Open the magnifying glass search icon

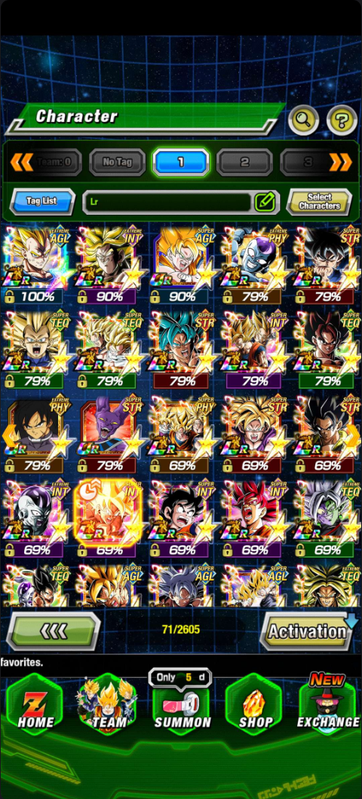[303, 121]
